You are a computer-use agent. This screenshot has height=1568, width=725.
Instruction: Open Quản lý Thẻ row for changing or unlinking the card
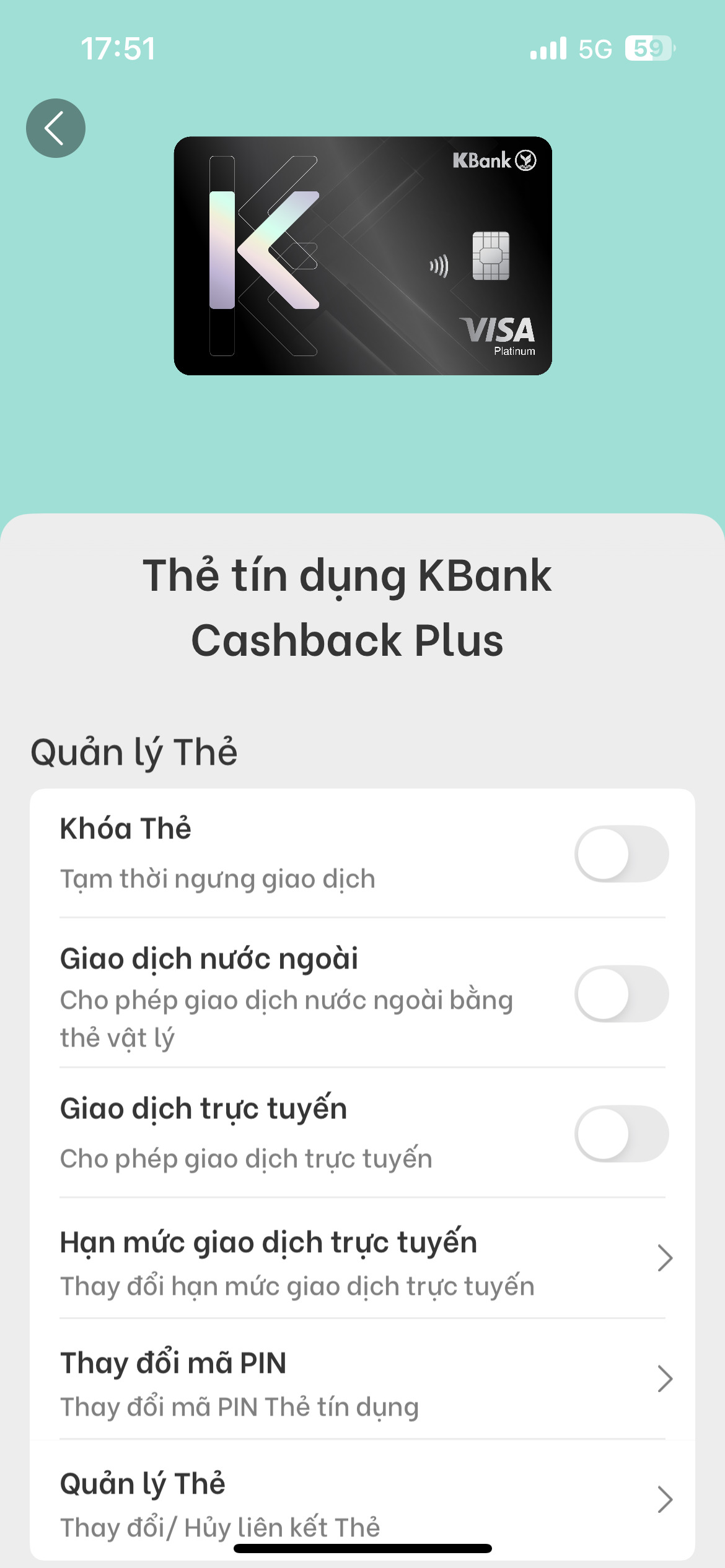pos(362,1500)
